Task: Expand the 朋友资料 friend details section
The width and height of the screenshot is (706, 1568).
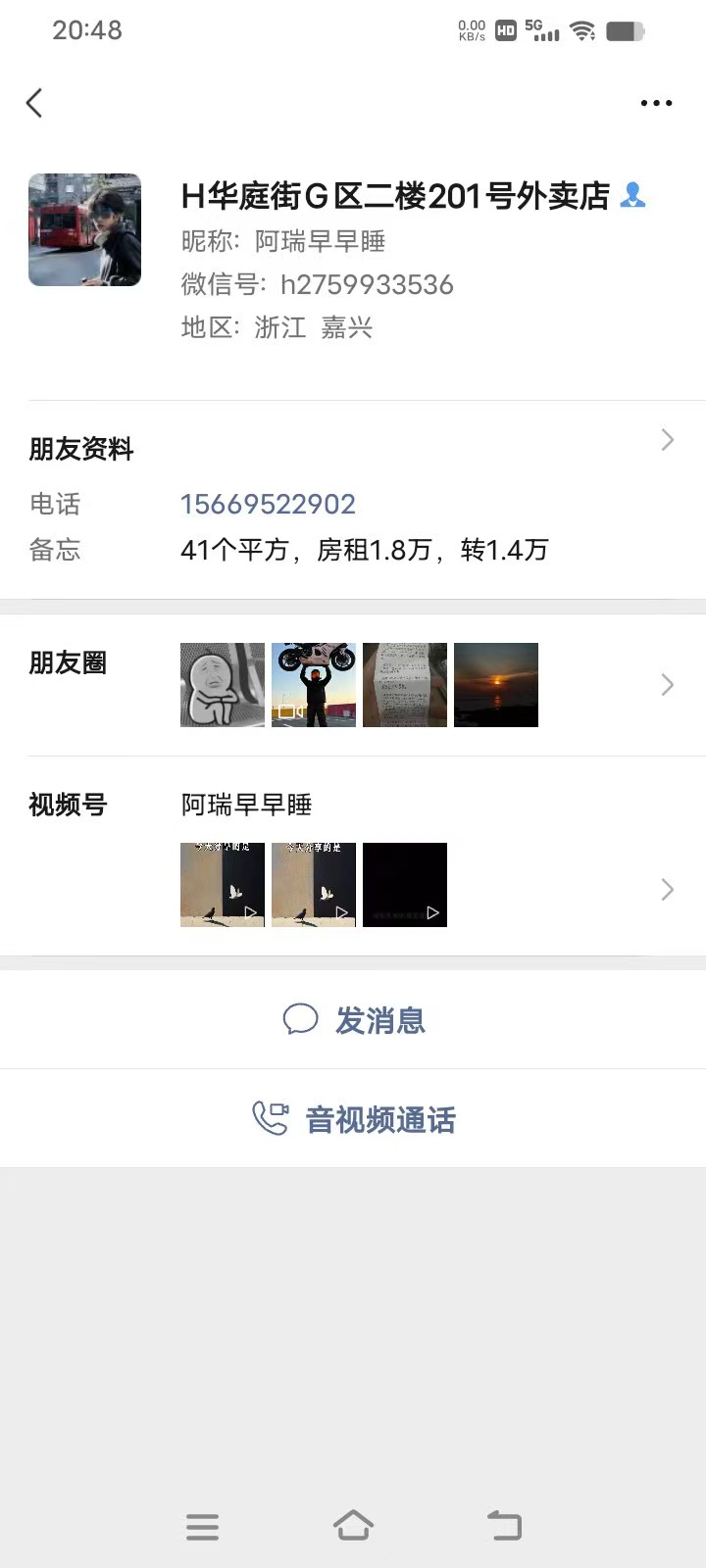Action: [667, 439]
